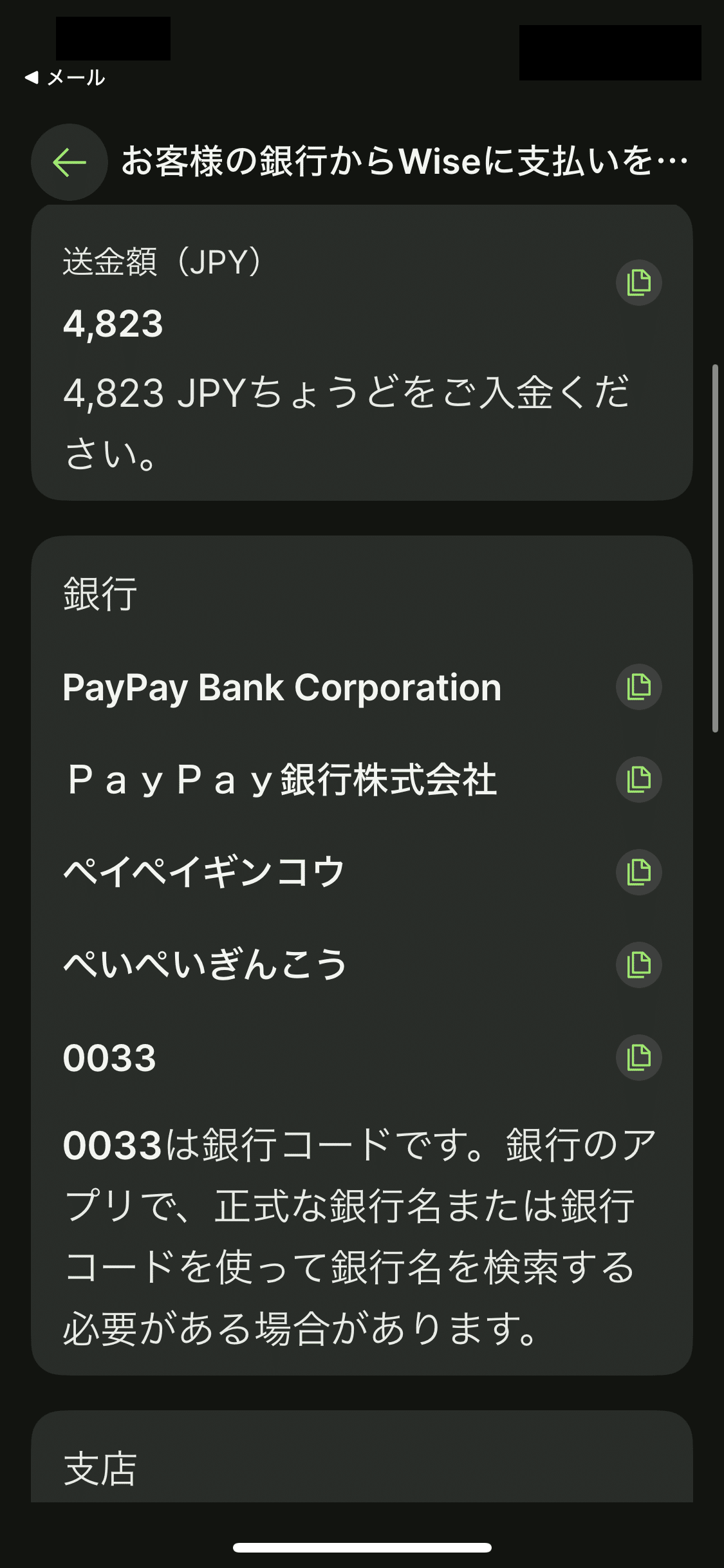Copy the bank code 0033
This screenshot has width=724, height=1568.
(x=639, y=1058)
